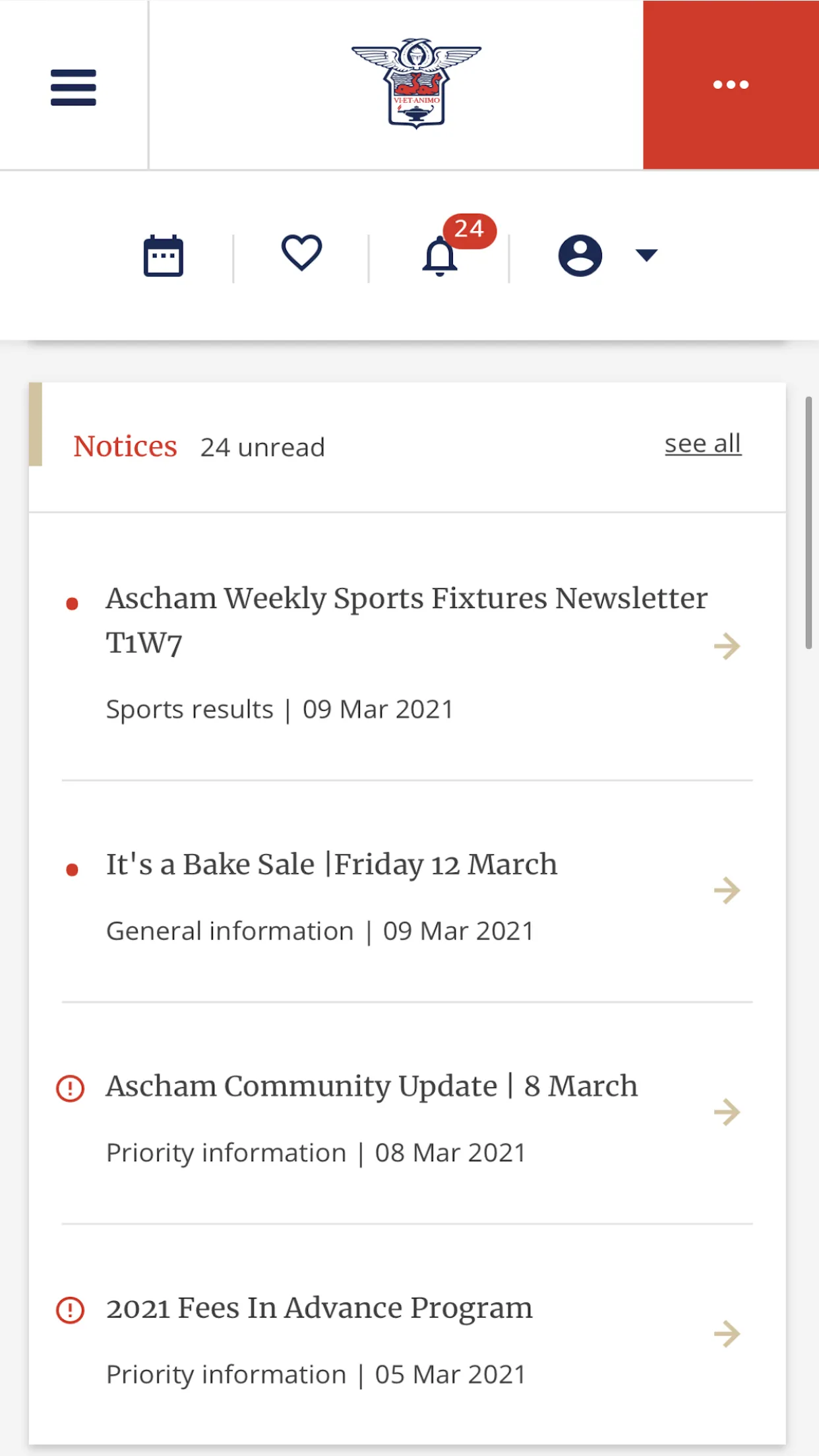819x1456 pixels.
Task: Open the 2021 Fees In Advance Program notice
Action: coord(318,1308)
